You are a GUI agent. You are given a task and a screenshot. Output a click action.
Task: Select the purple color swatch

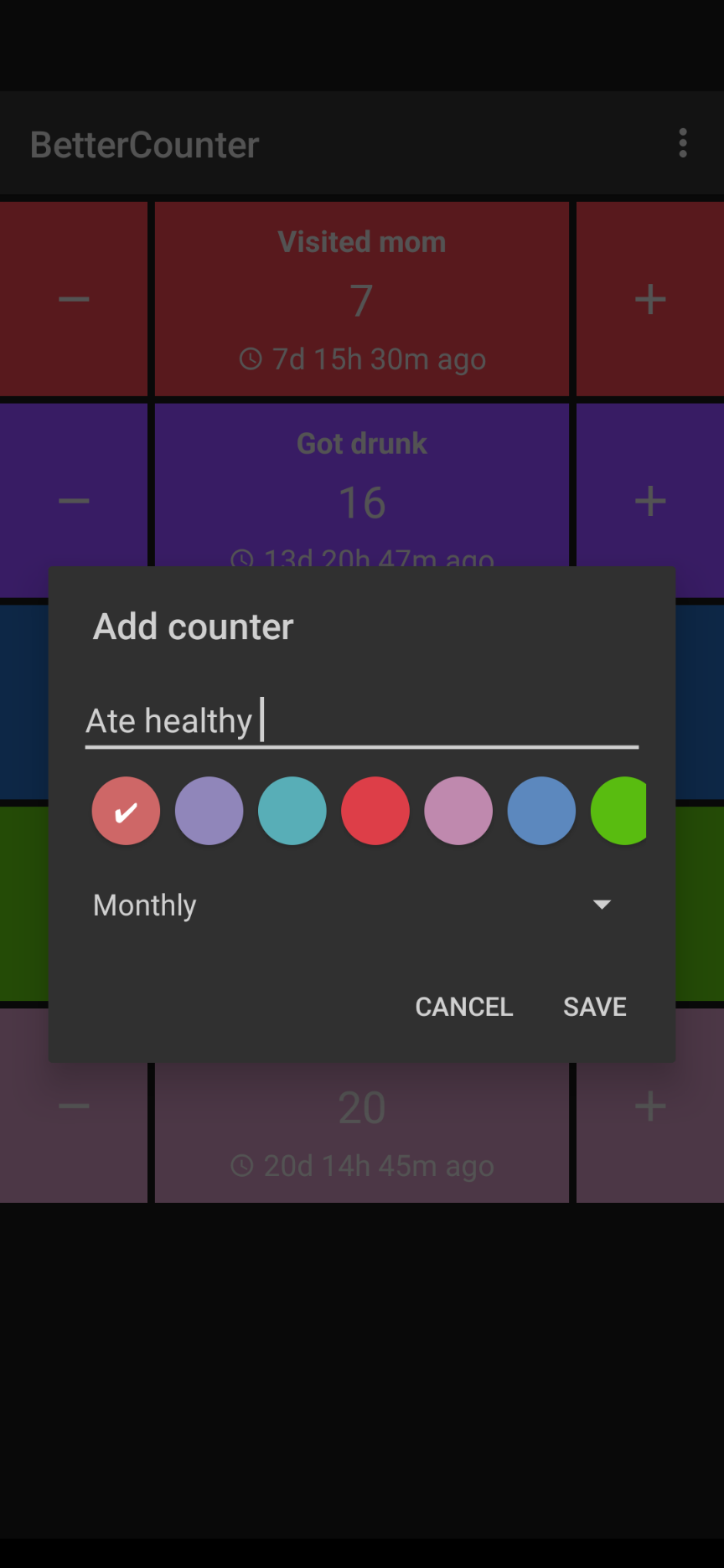(x=209, y=811)
